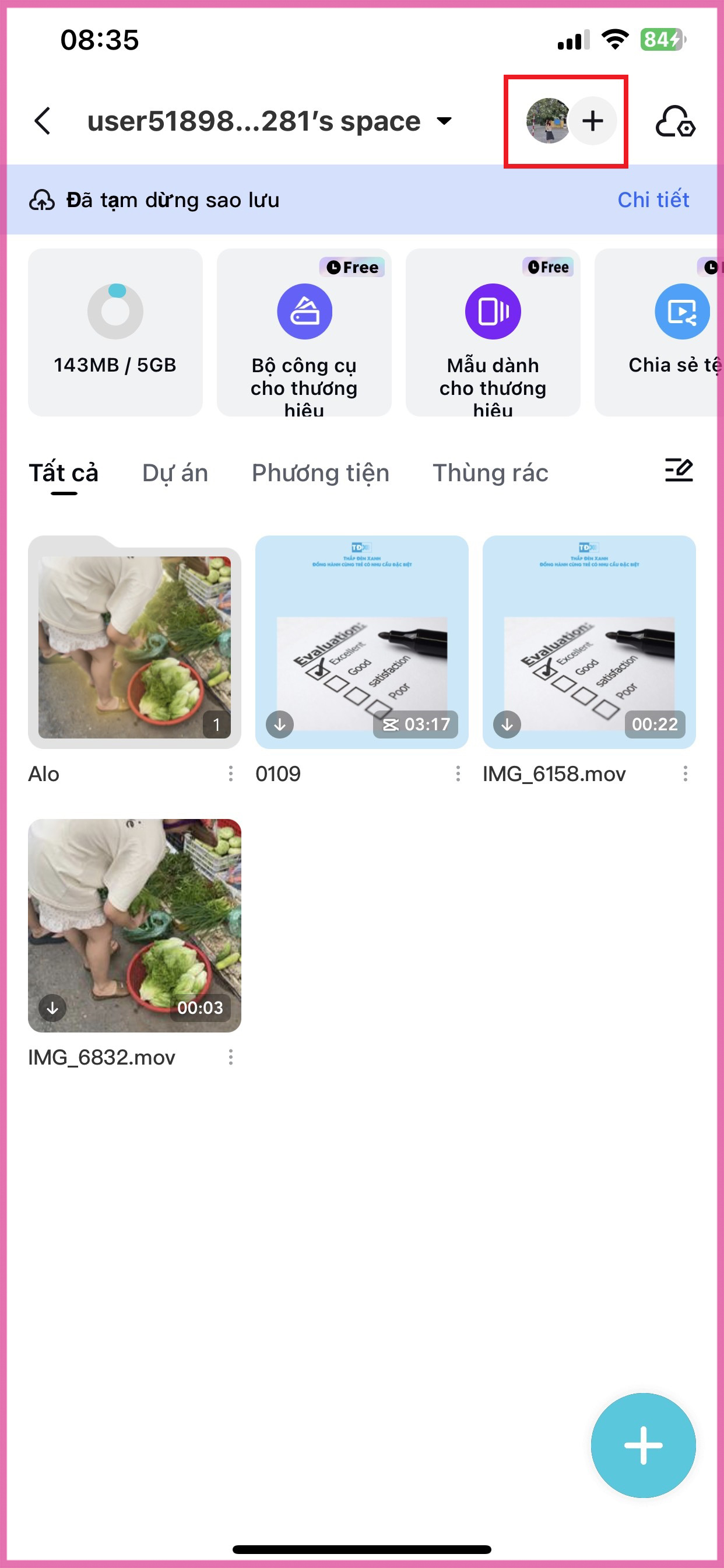Expand the user51898...281's space dropdown
The width and height of the screenshot is (724, 1568).
445,121
